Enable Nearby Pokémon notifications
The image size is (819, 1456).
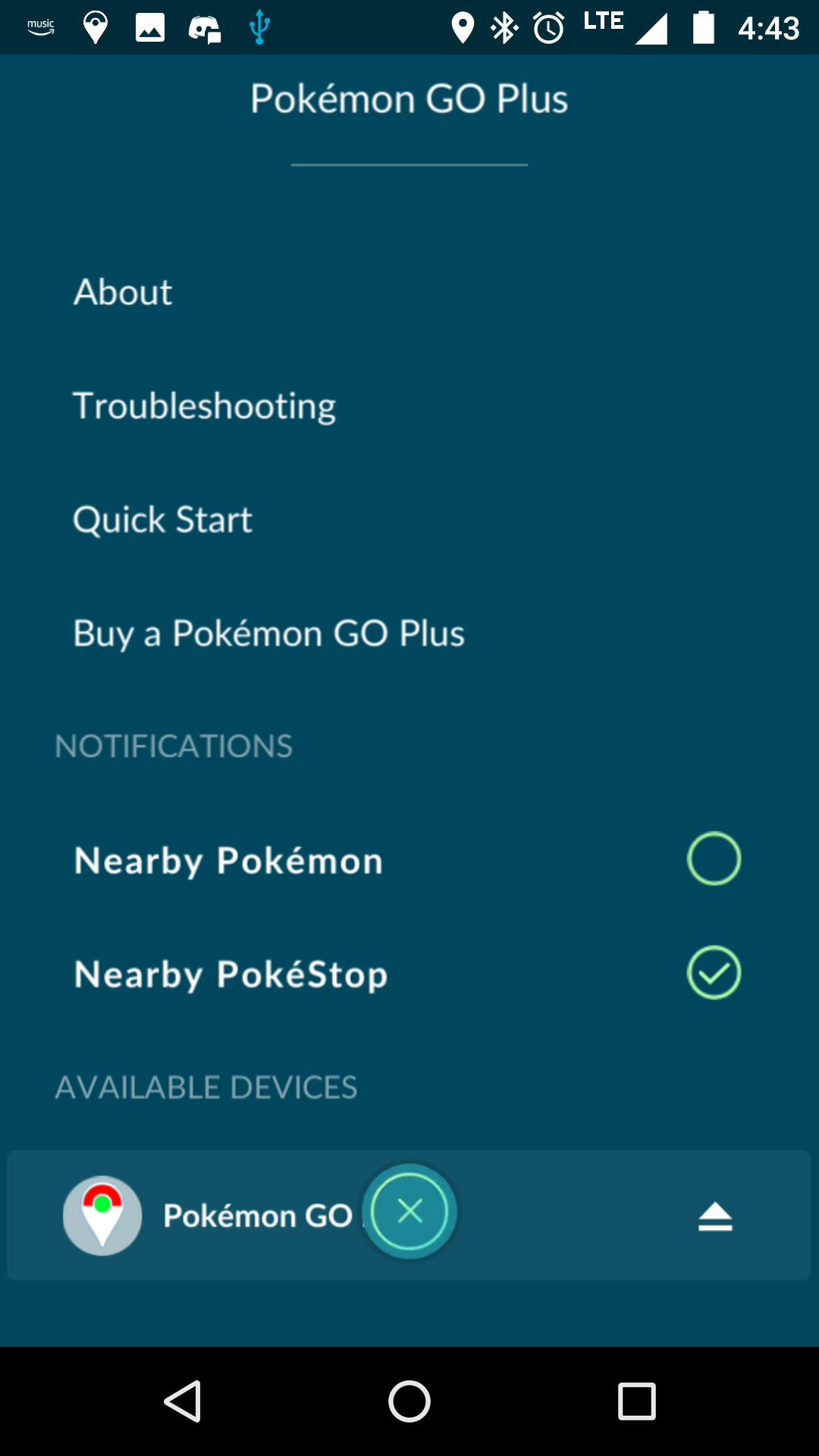(x=713, y=858)
